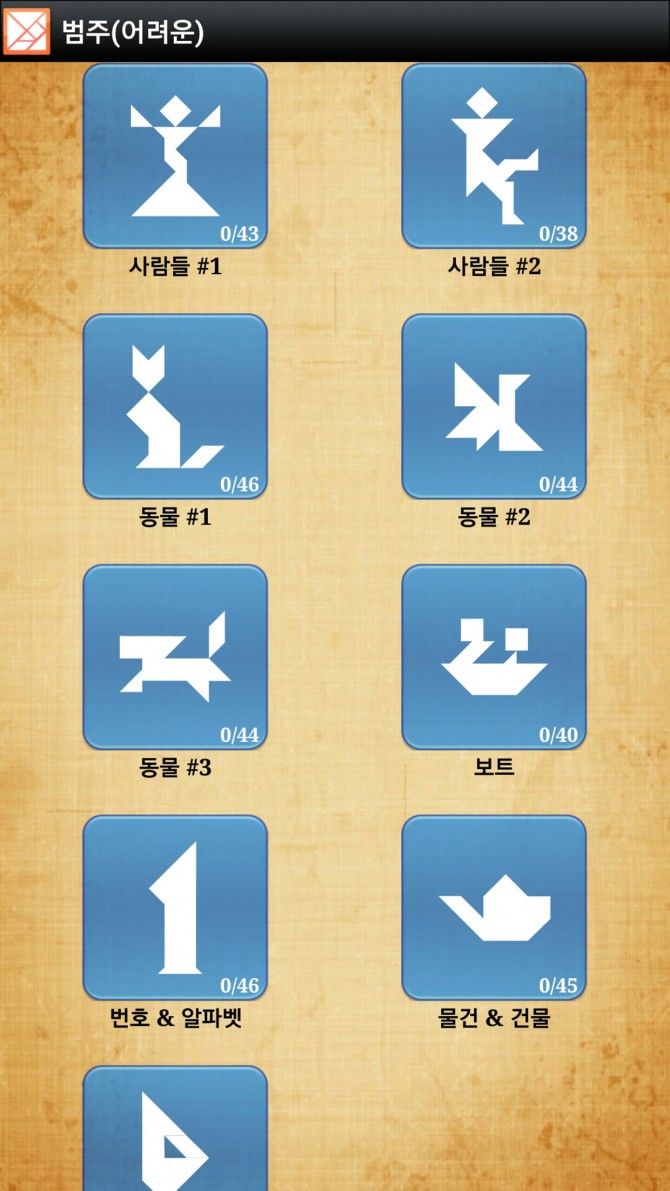Open the 사람들 #2 puzzle category
The image size is (670, 1191).
tap(494, 156)
